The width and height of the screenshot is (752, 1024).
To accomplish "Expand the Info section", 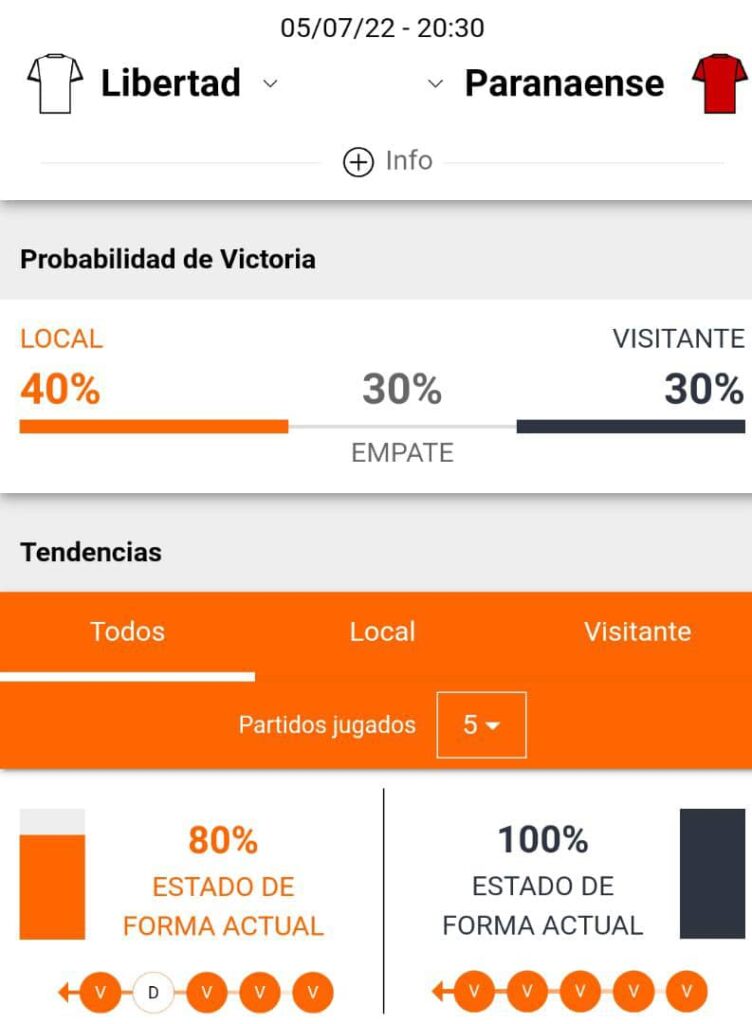I will tap(387, 161).
